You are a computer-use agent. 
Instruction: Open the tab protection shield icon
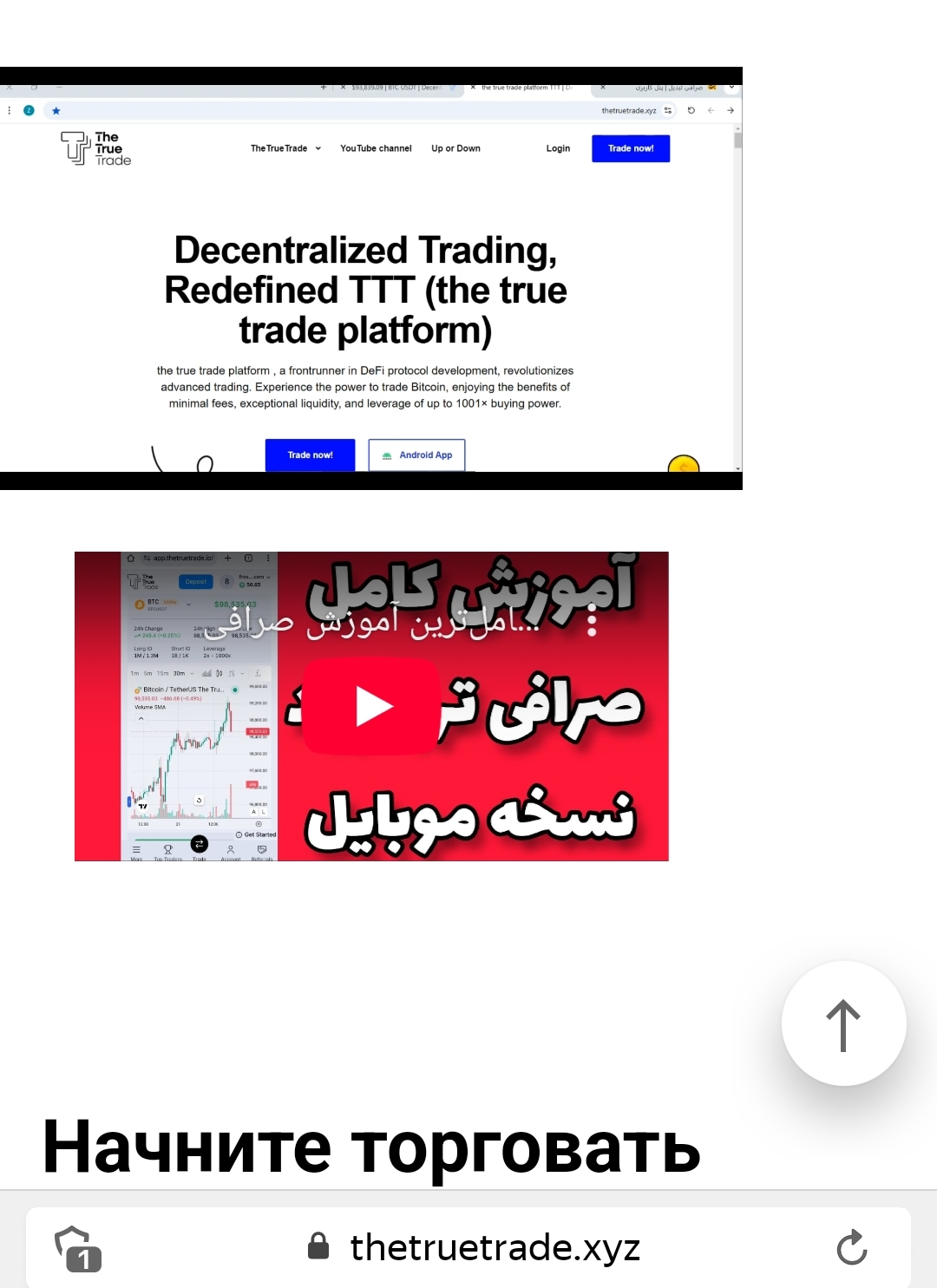point(78,1248)
